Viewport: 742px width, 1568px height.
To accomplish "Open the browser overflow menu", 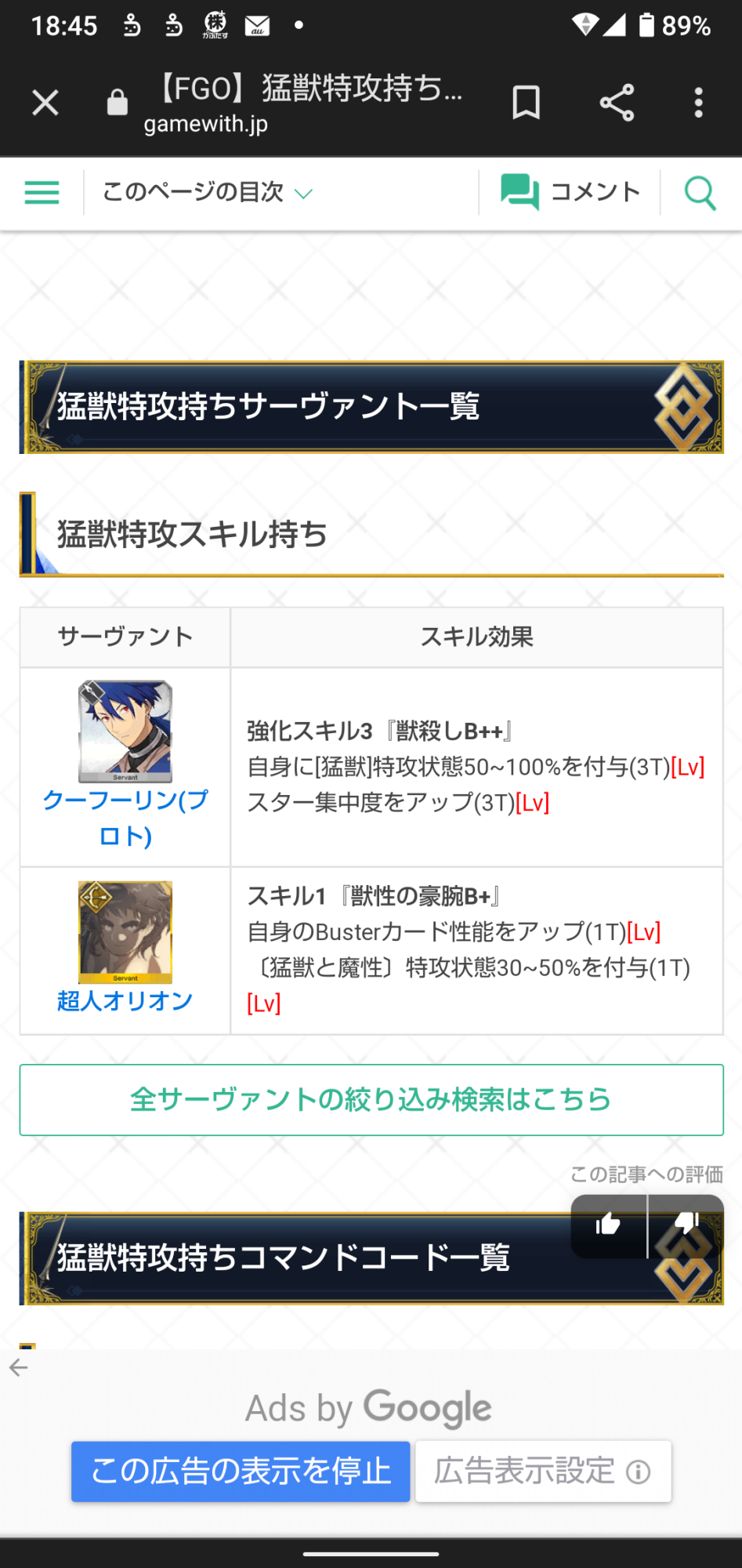I will click(x=698, y=103).
